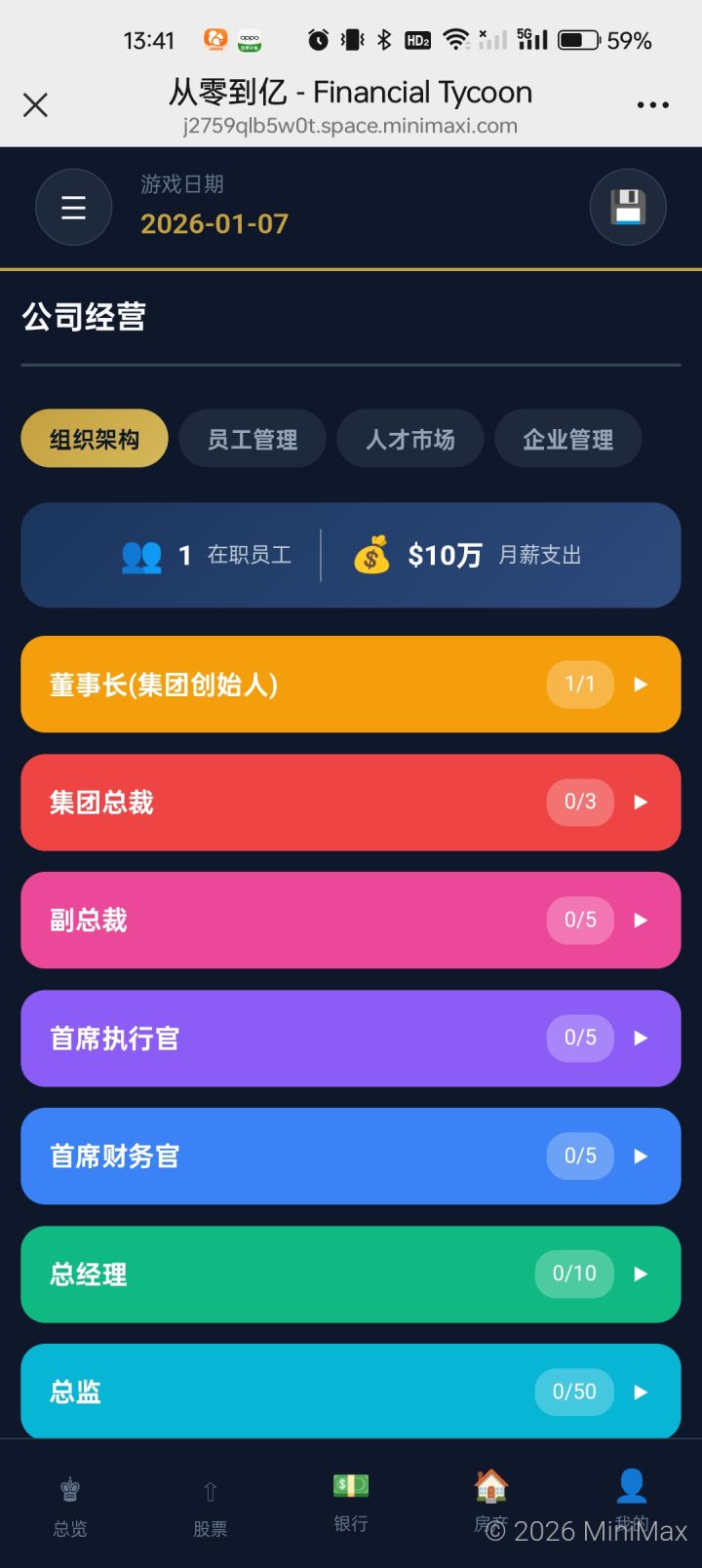Open the hamburger menu icon
Viewport: 702px width, 1568px height.
(x=73, y=207)
